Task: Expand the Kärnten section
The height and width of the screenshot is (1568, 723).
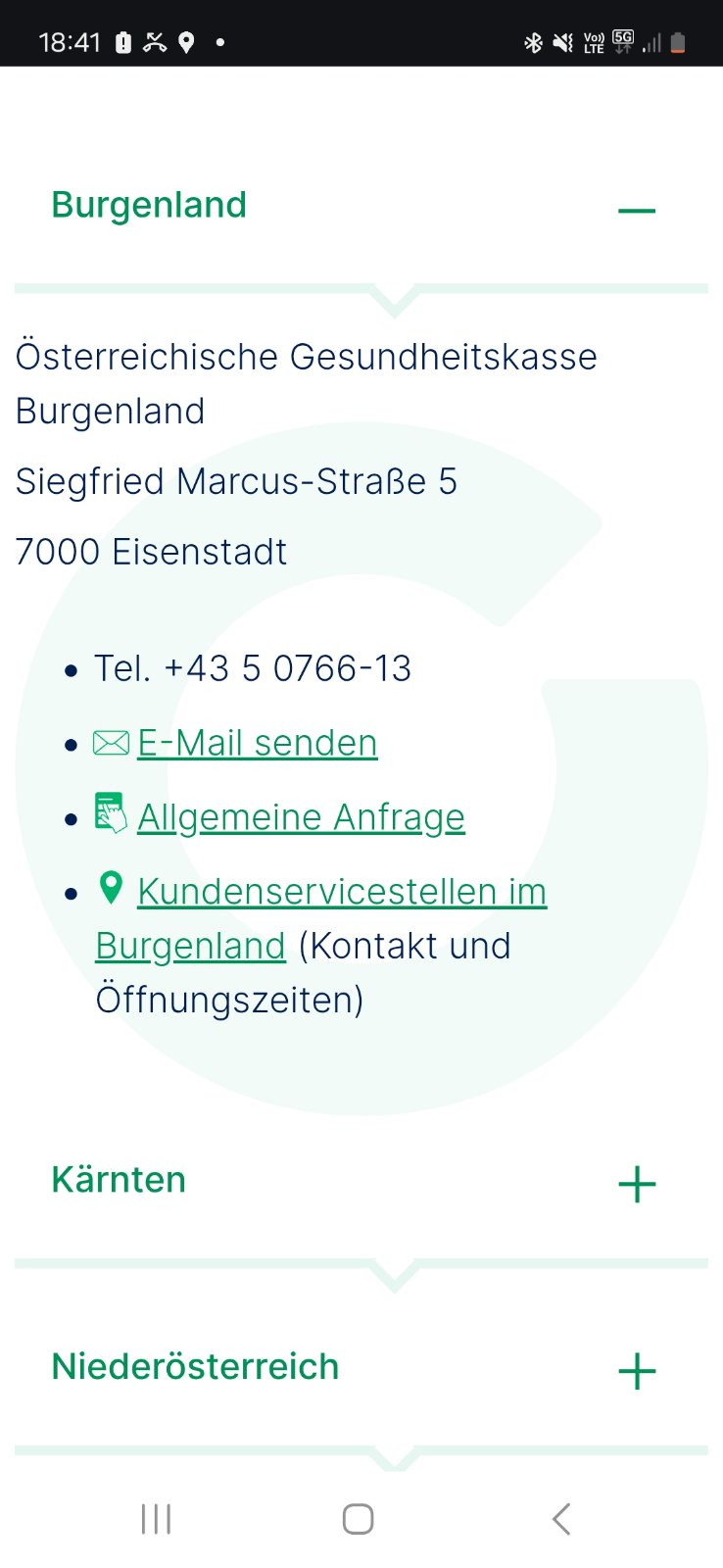Action: (636, 1184)
